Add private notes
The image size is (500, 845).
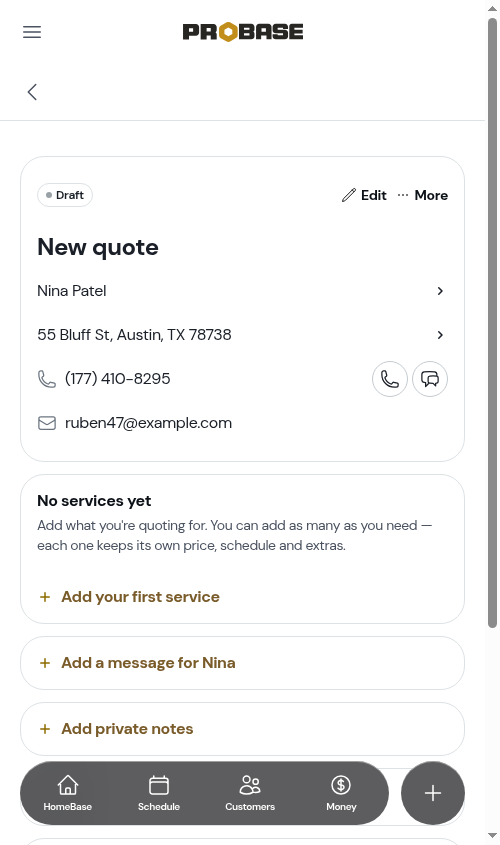pyautogui.click(x=242, y=729)
